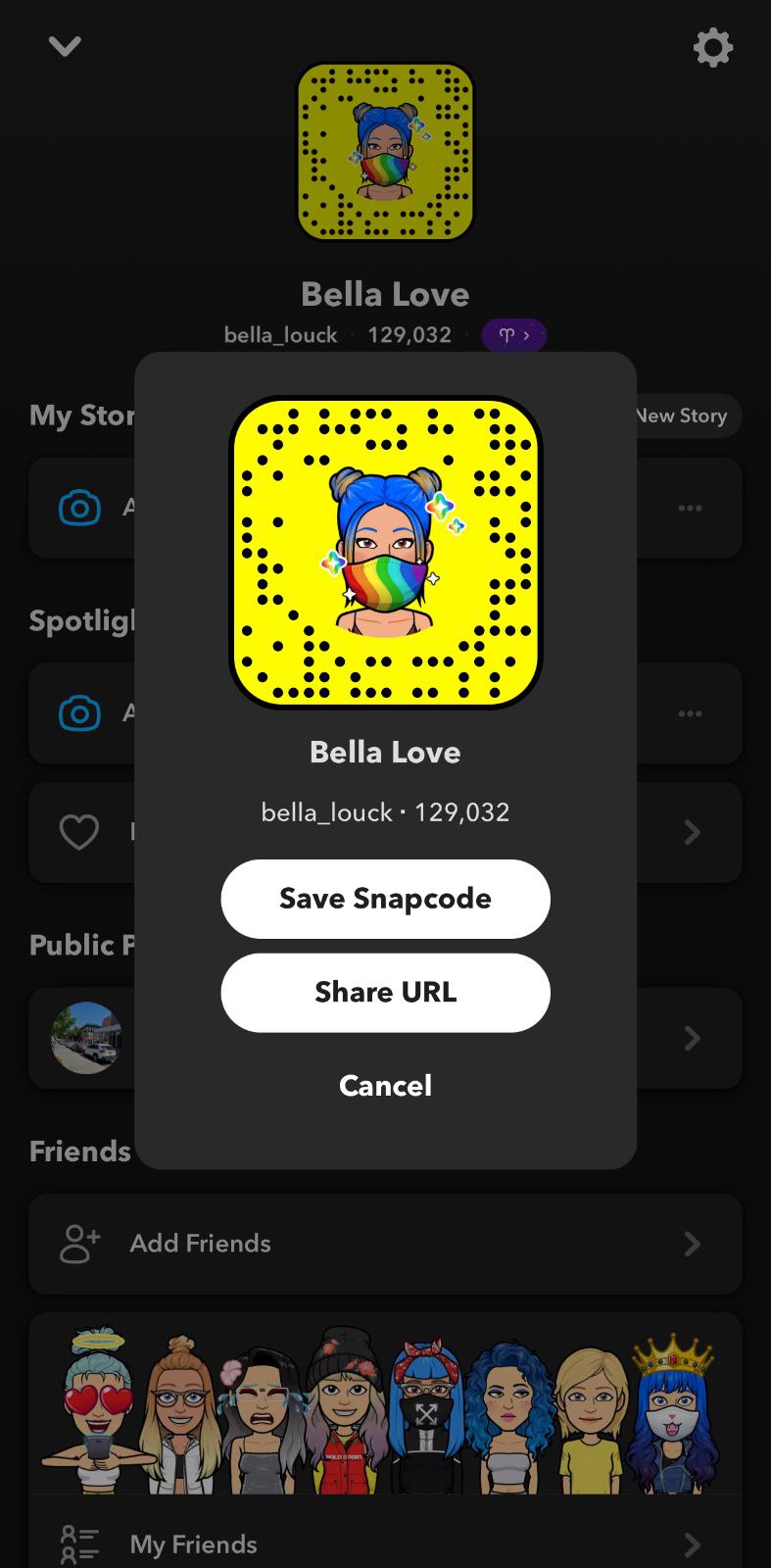Cancel the Snapcode dialog

click(x=385, y=1086)
